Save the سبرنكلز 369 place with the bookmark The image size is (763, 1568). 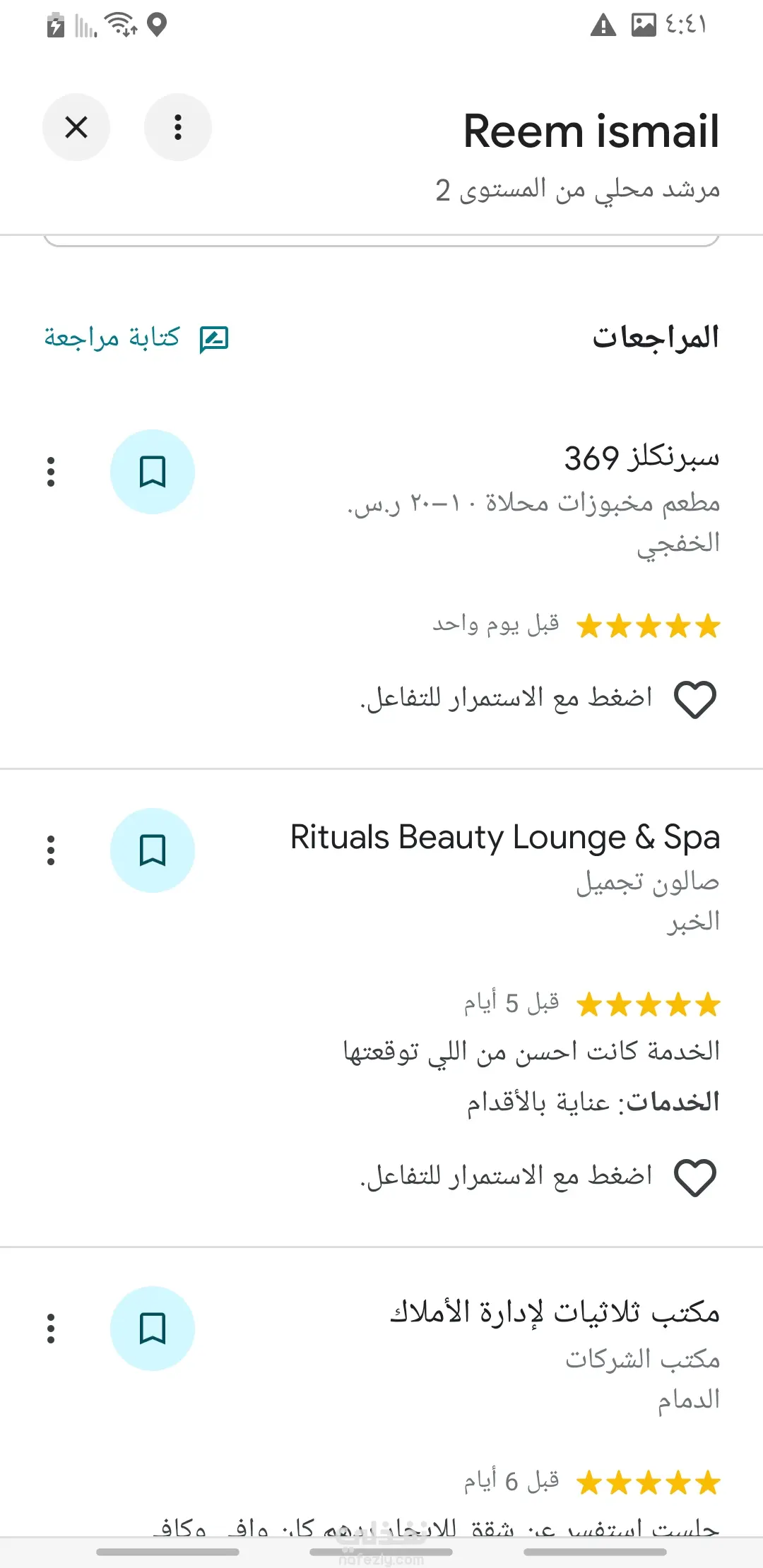[153, 472]
